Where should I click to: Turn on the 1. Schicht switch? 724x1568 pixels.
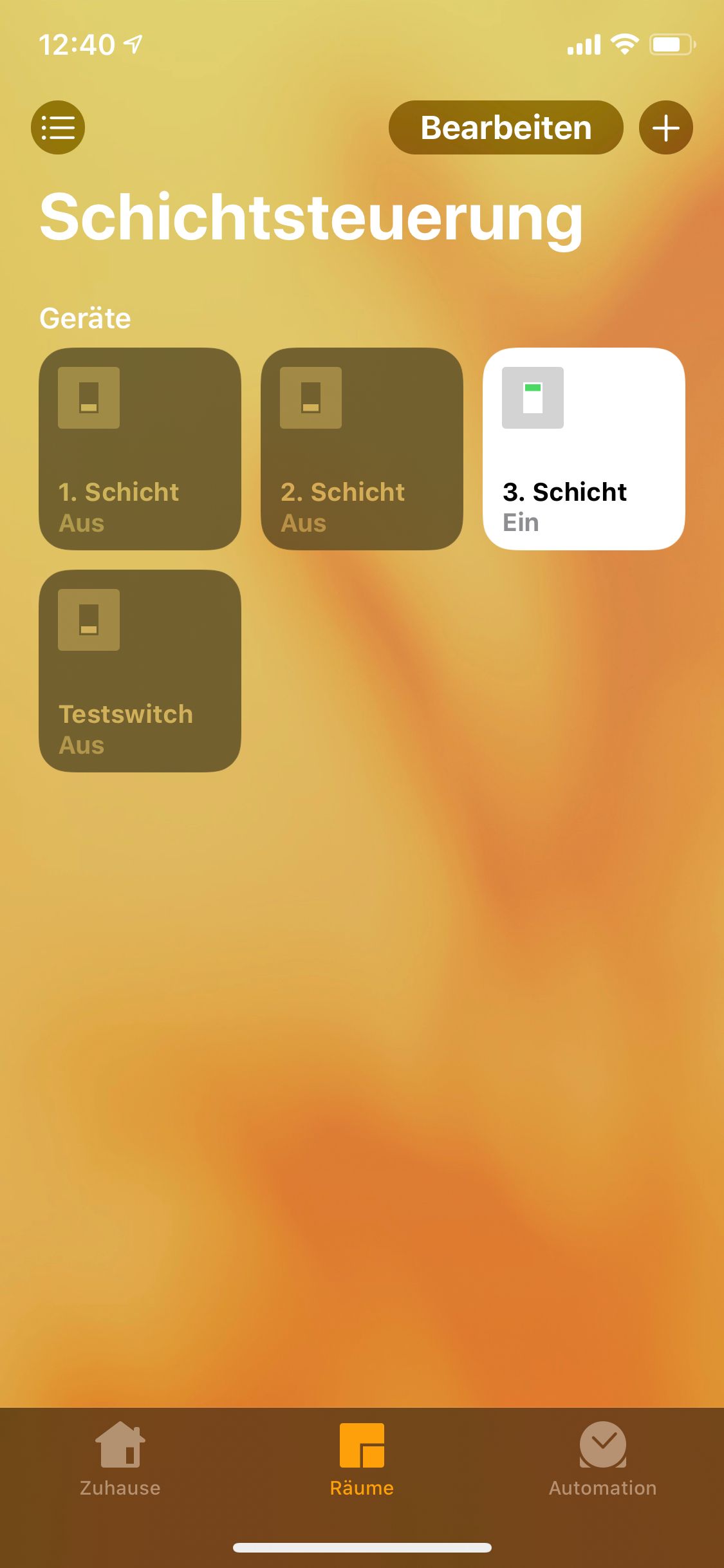click(140, 449)
